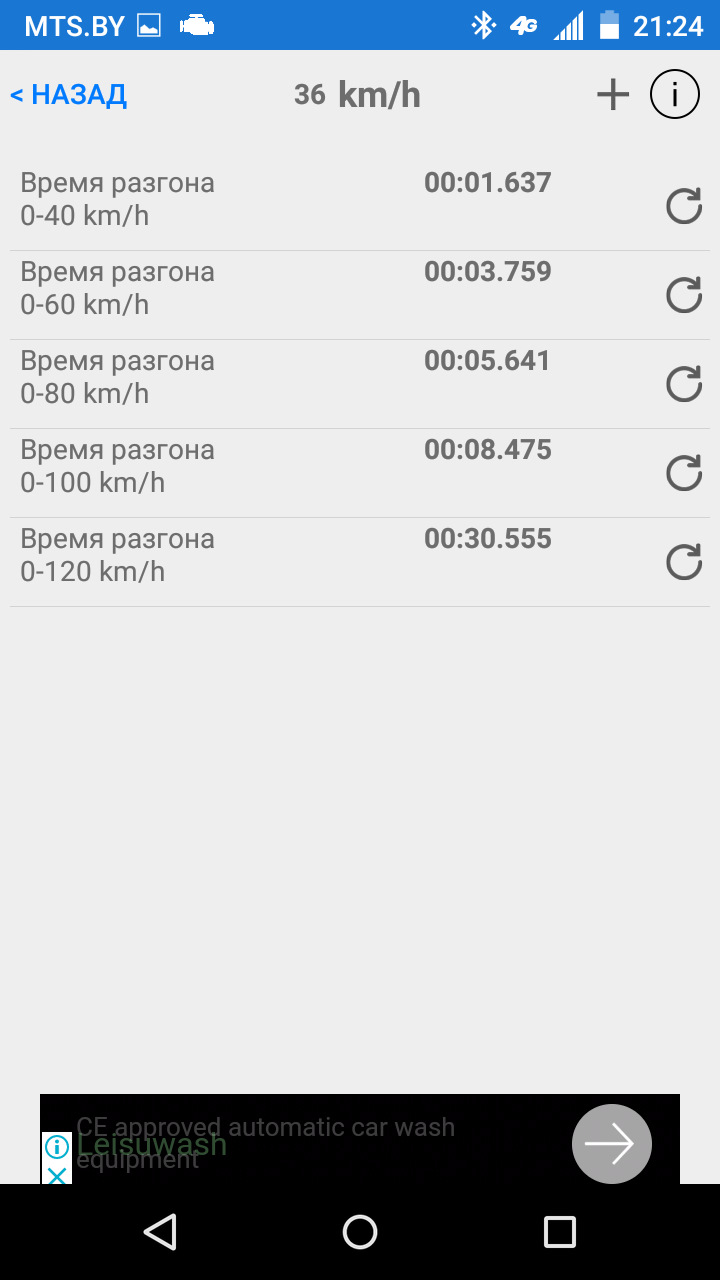Reset the 0-60 km/h acceleration timer
The width and height of the screenshot is (720, 1280).
684,294
